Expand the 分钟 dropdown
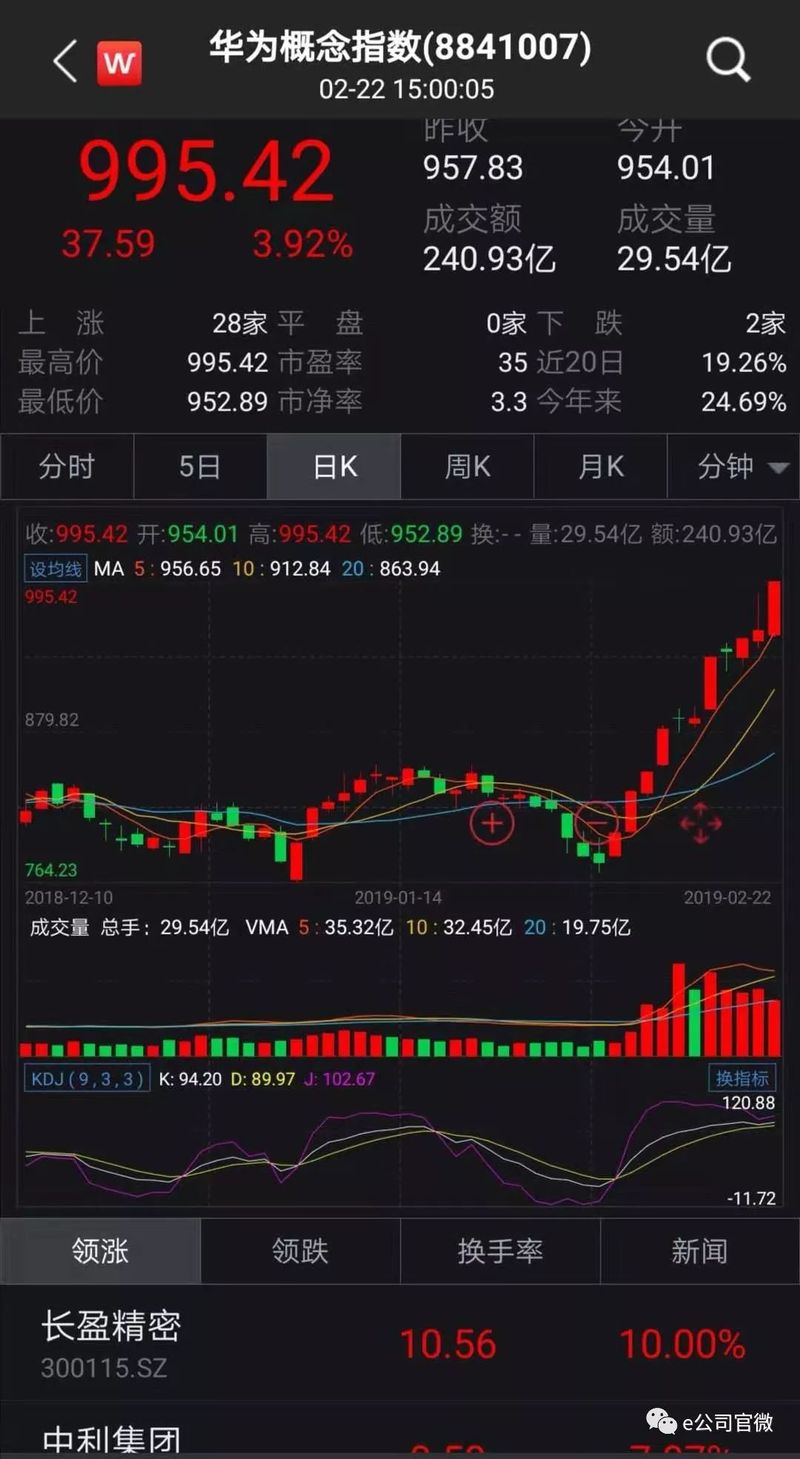Screen dimensions: 800x1459 (734, 467)
